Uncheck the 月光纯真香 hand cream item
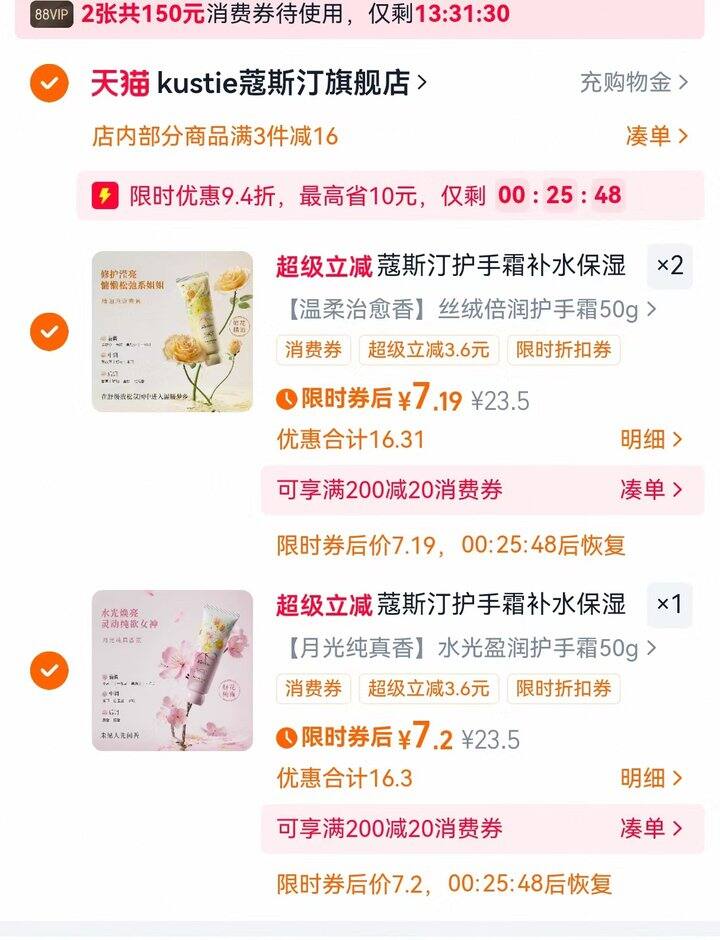The width and height of the screenshot is (720, 940). (x=48, y=670)
